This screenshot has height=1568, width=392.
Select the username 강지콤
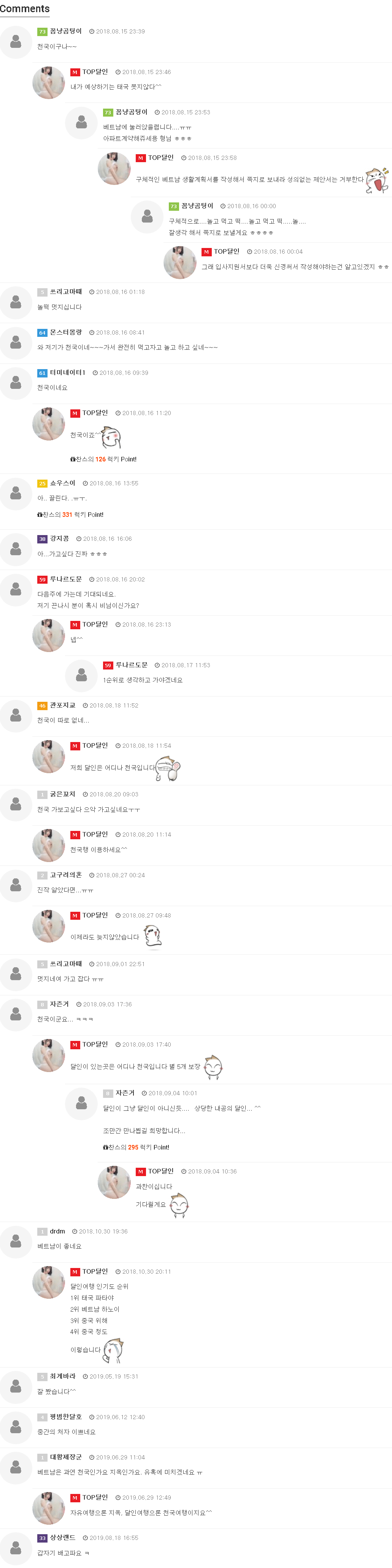pos(59,539)
